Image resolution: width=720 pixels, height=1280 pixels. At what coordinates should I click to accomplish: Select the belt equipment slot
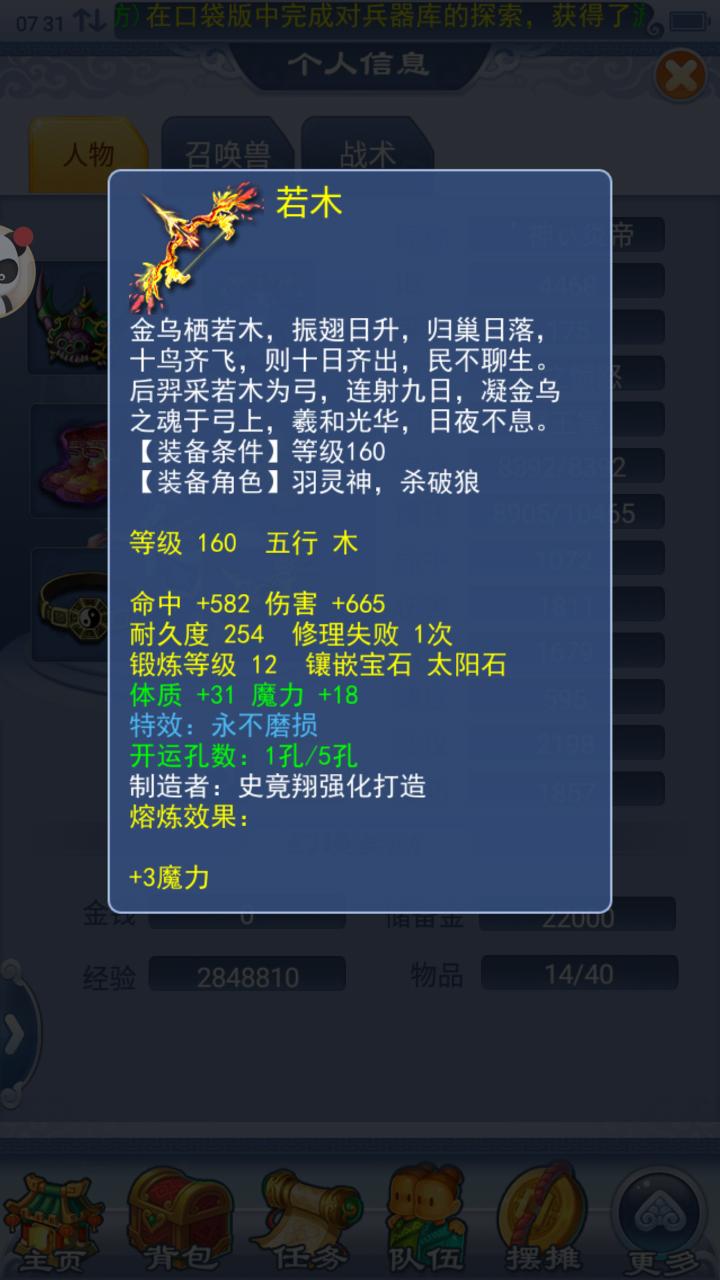tap(68, 605)
